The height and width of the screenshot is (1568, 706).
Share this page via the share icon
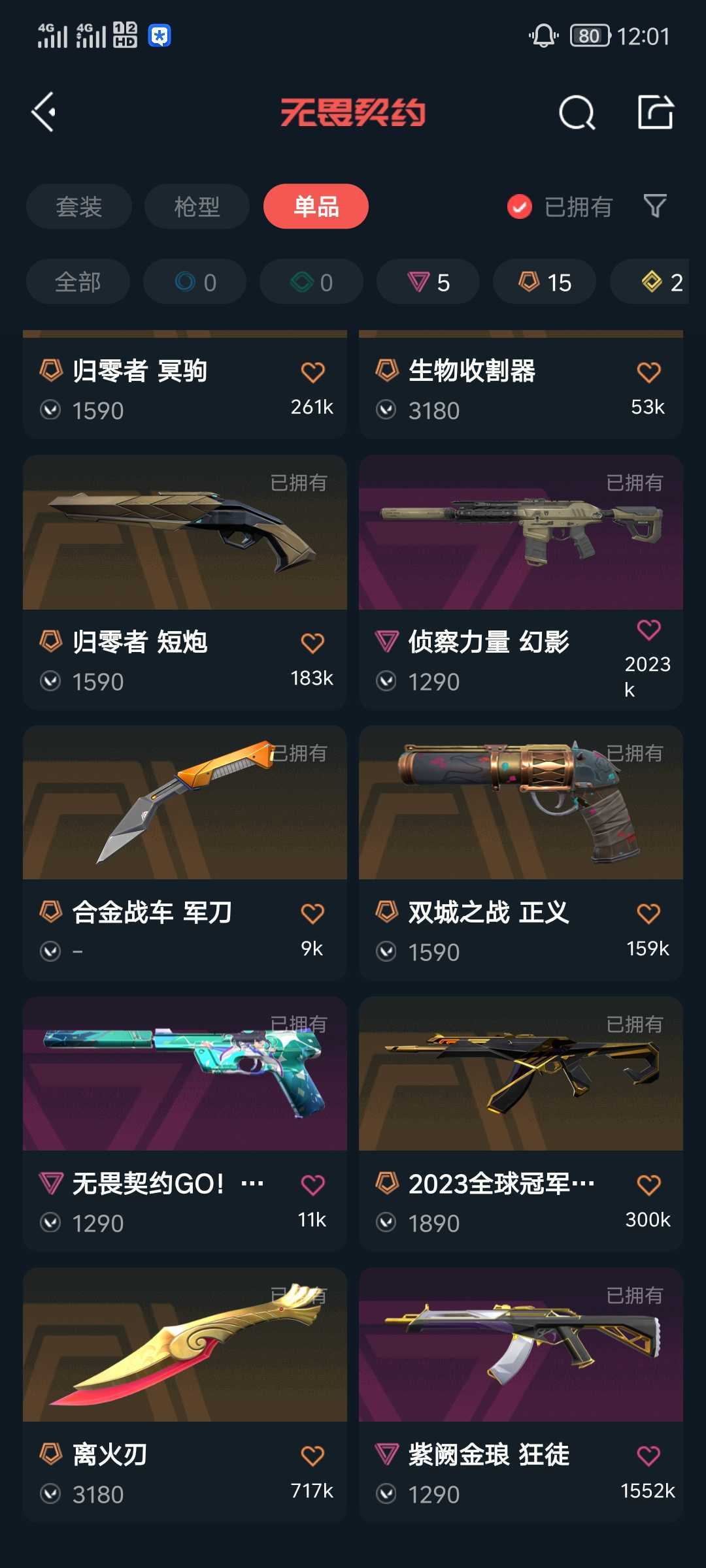tap(655, 112)
